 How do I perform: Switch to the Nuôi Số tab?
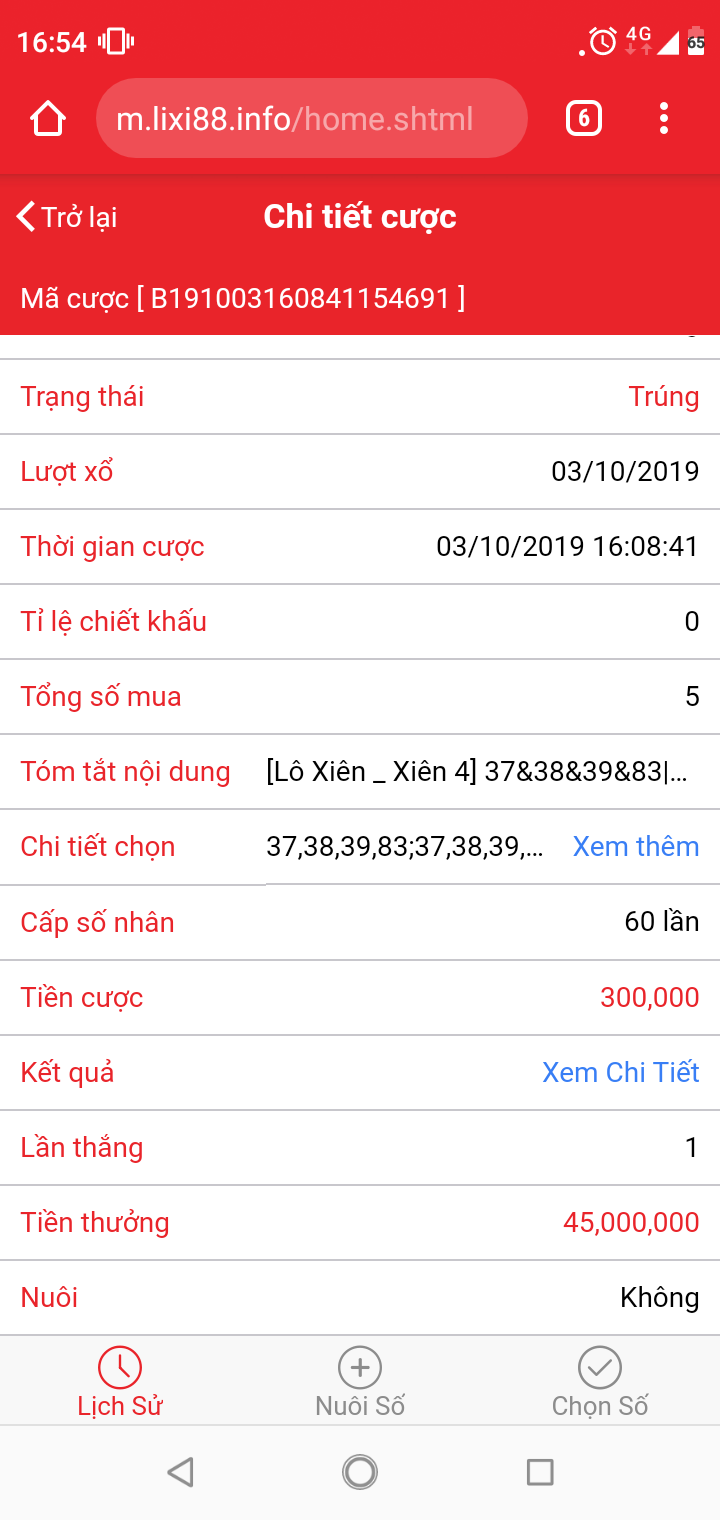coord(360,1381)
